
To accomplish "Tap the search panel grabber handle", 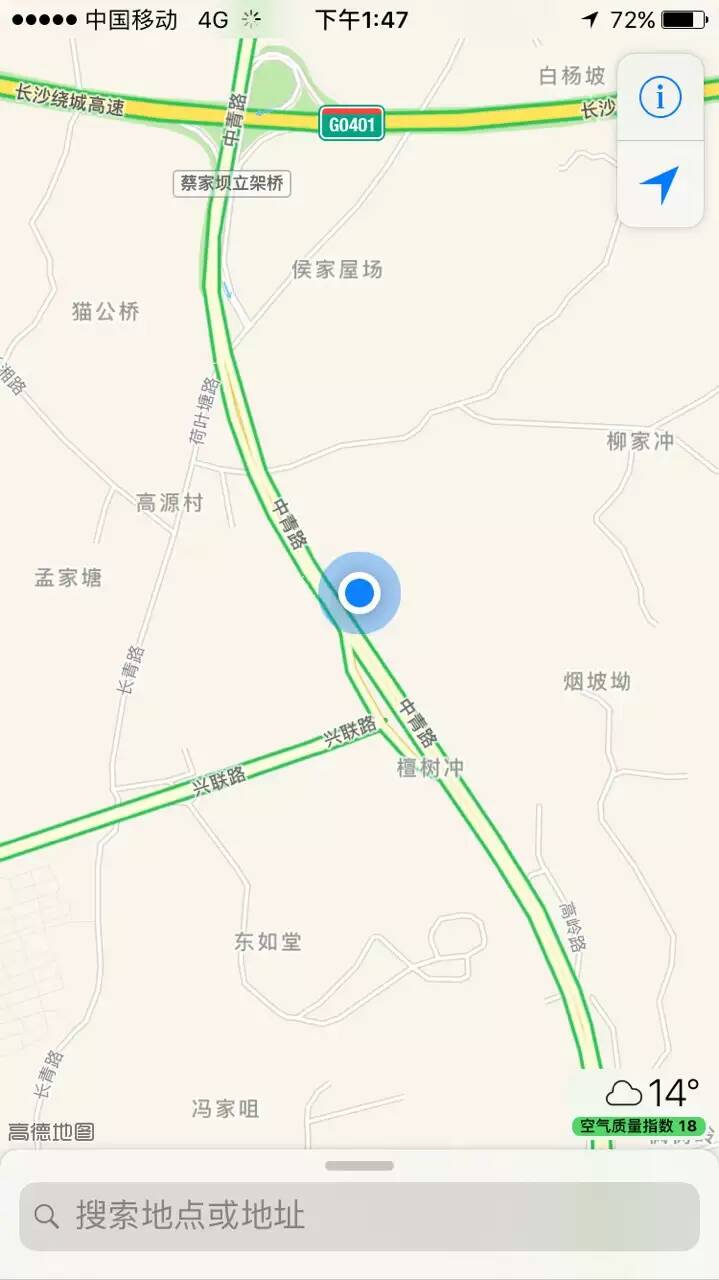I will (x=359, y=1166).
